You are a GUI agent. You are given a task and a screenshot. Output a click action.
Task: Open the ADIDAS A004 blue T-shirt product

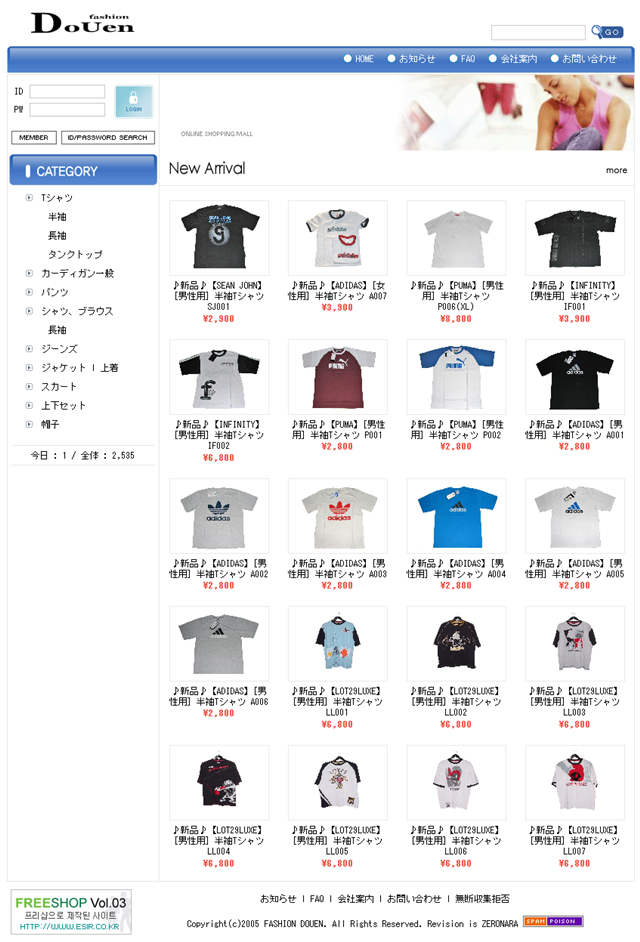click(x=455, y=515)
